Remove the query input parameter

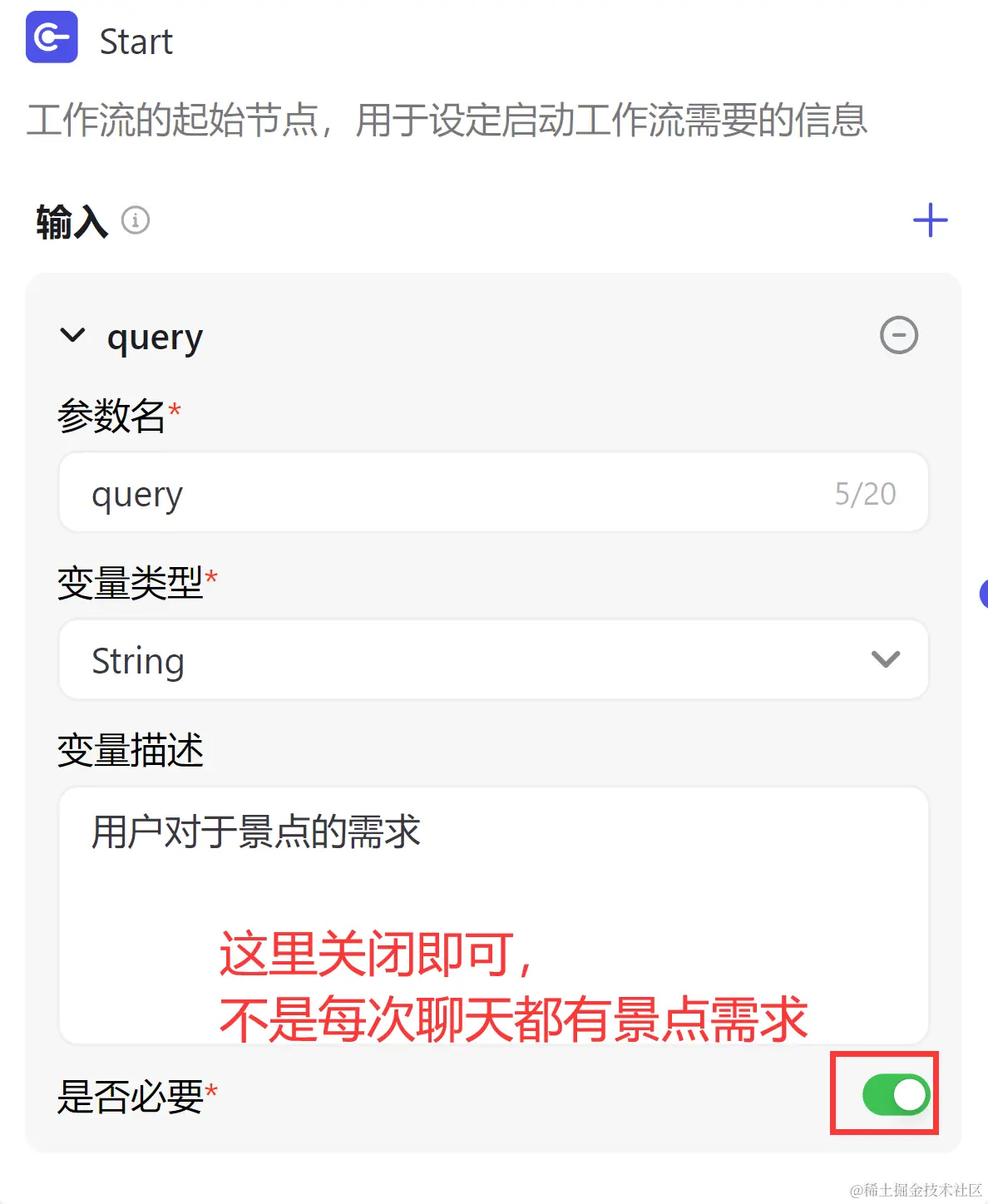click(x=898, y=335)
